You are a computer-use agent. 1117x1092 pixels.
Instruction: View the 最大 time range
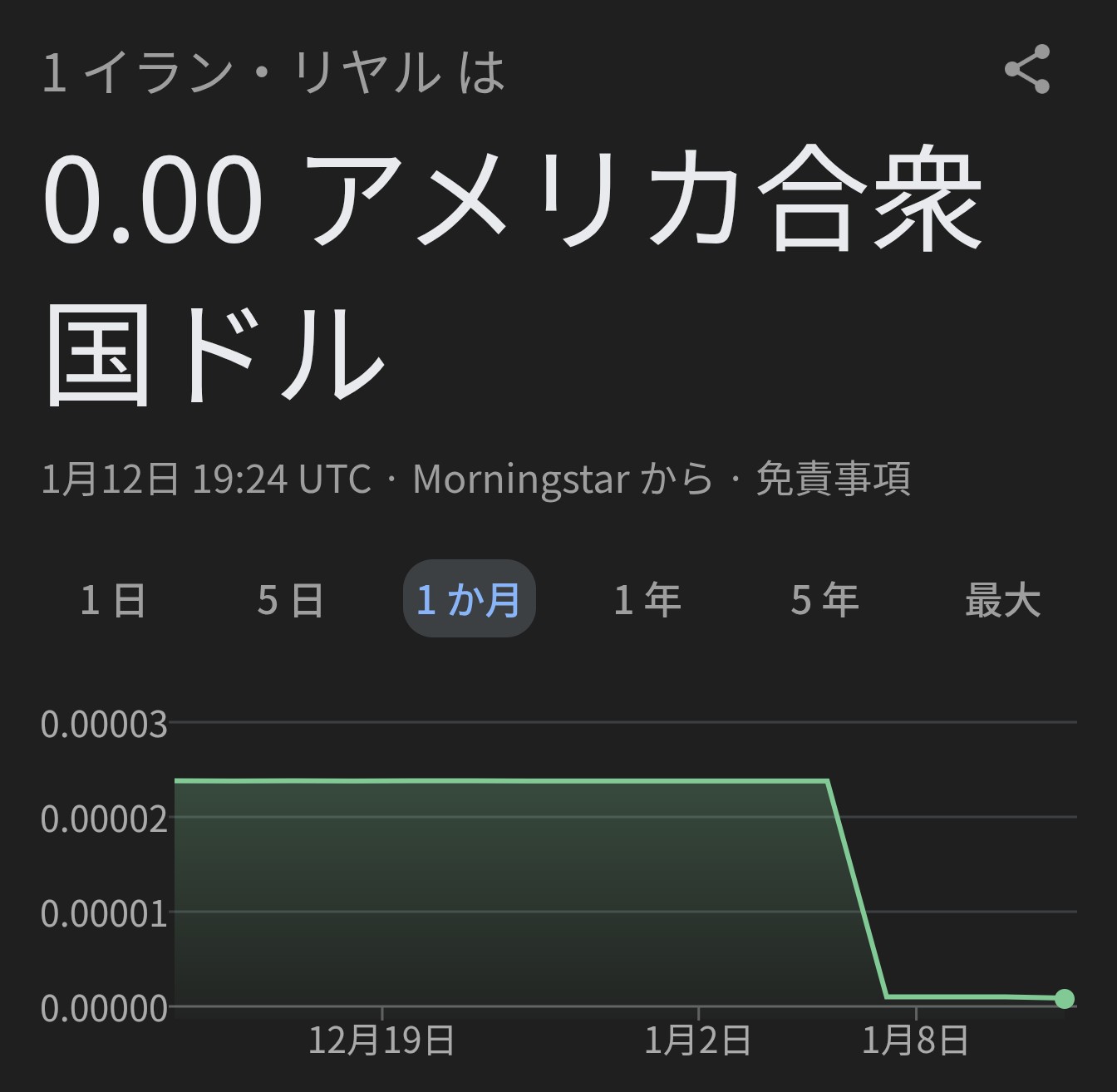[x=1002, y=600]
